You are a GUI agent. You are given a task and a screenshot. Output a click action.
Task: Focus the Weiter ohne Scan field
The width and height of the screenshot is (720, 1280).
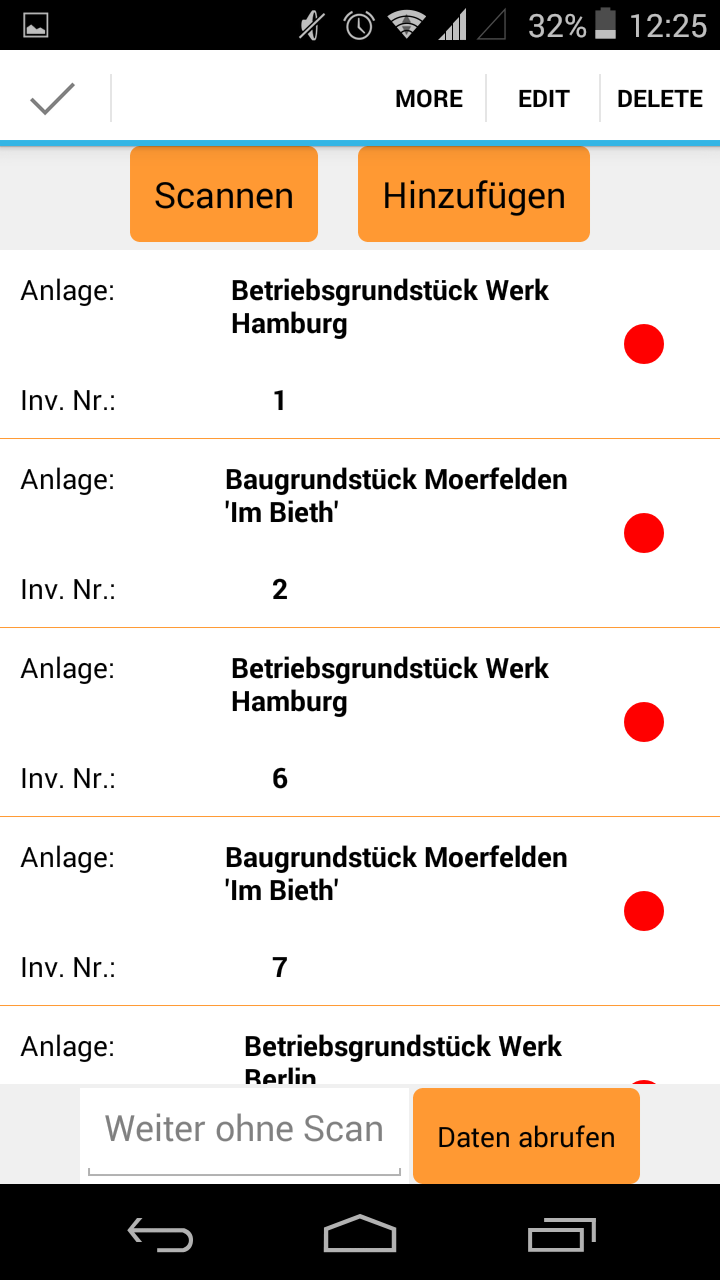click(245, 1130)
